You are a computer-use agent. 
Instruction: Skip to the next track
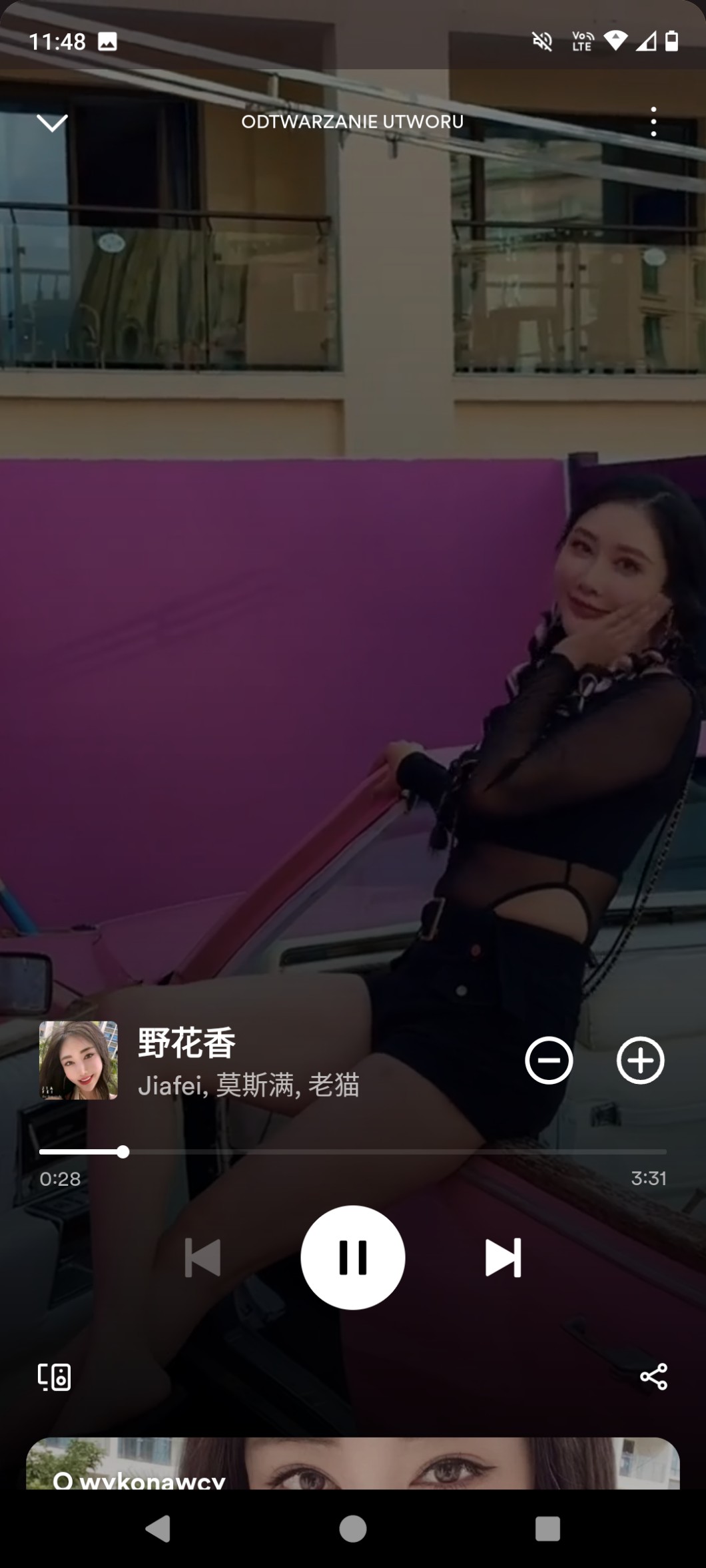click(503, 1257)
